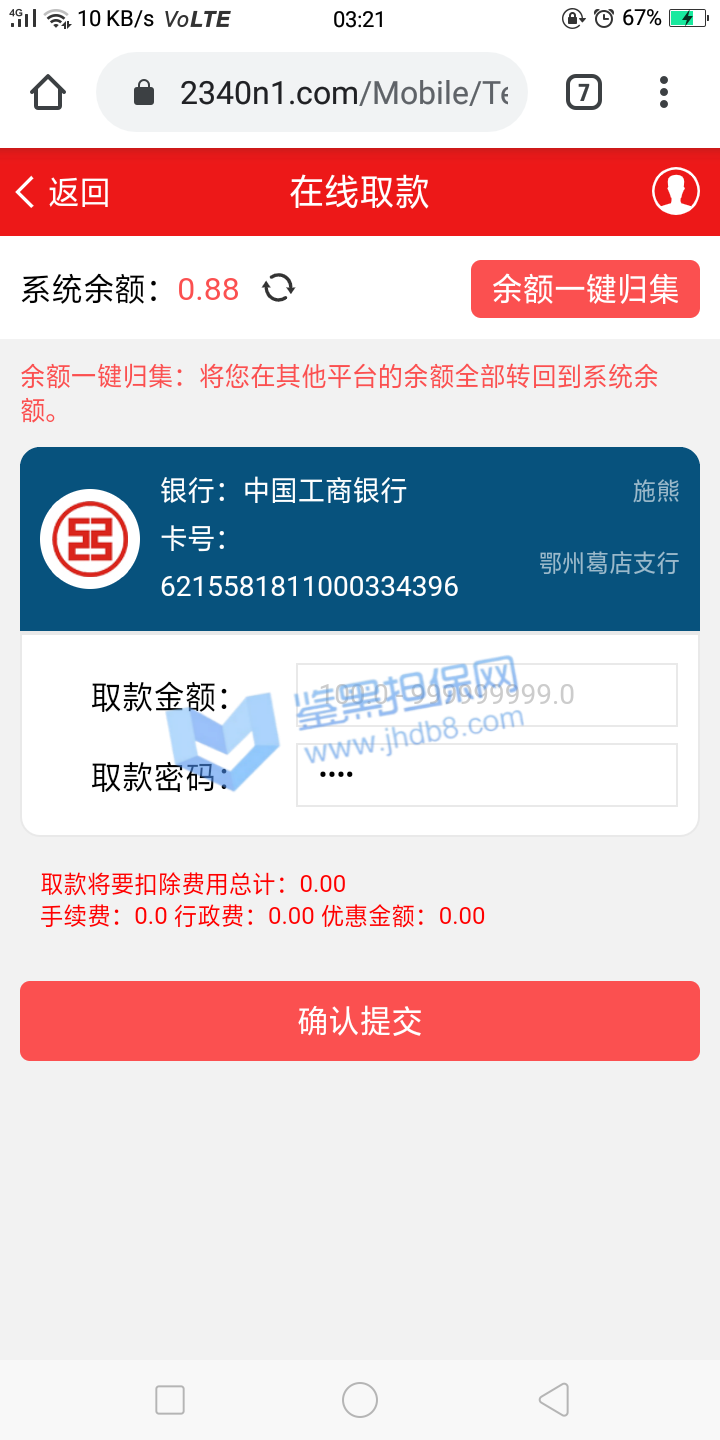Image resolution: width=720 pixels, height=1440 pixels.
Task: Go to the browser home page
Action: point(48,93)
